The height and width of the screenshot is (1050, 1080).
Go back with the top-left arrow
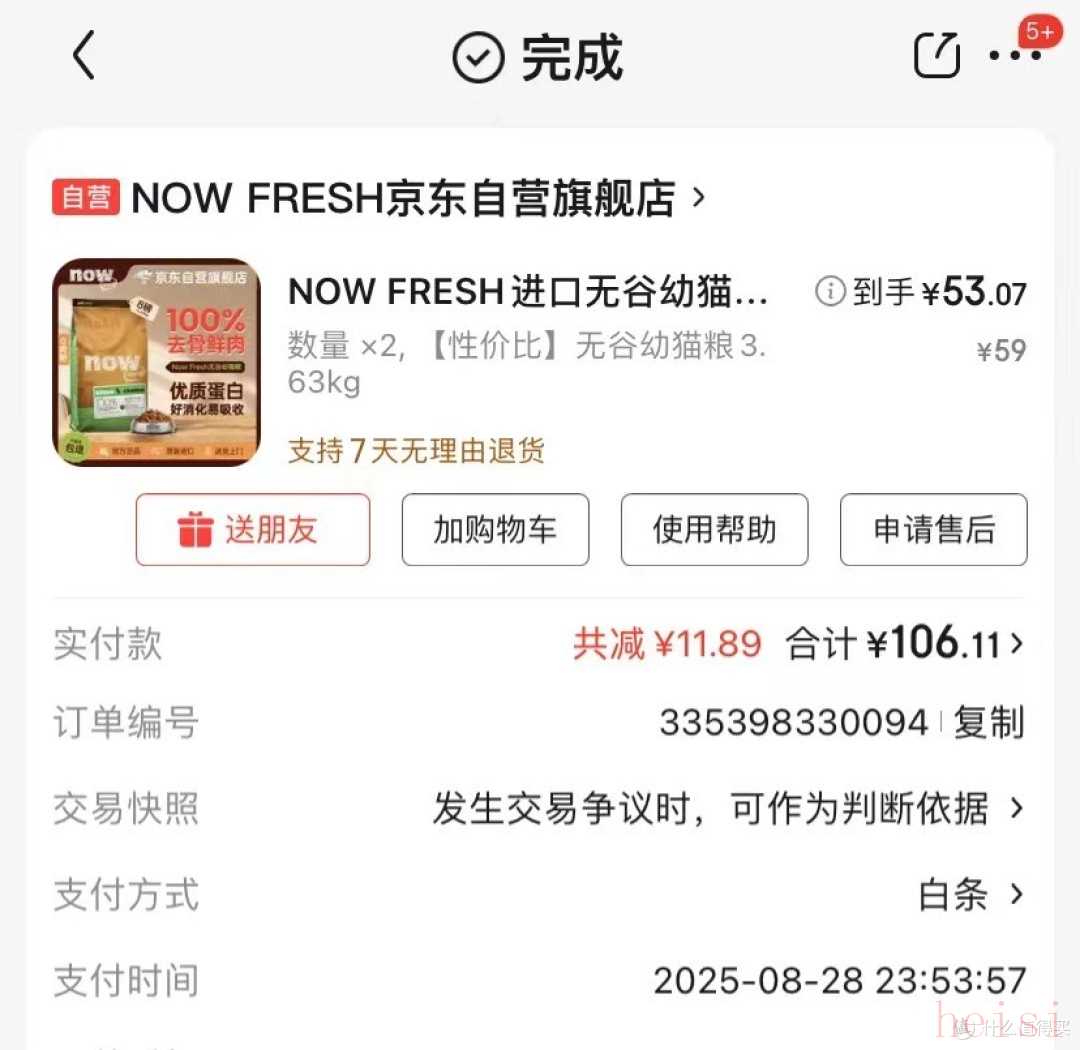(84, 56)
